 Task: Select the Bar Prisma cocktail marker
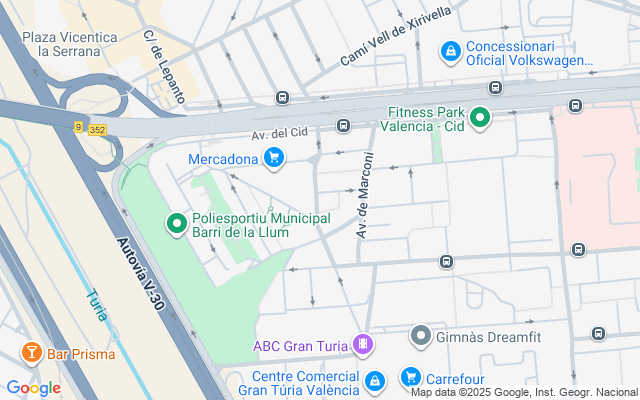coord(31,353)
